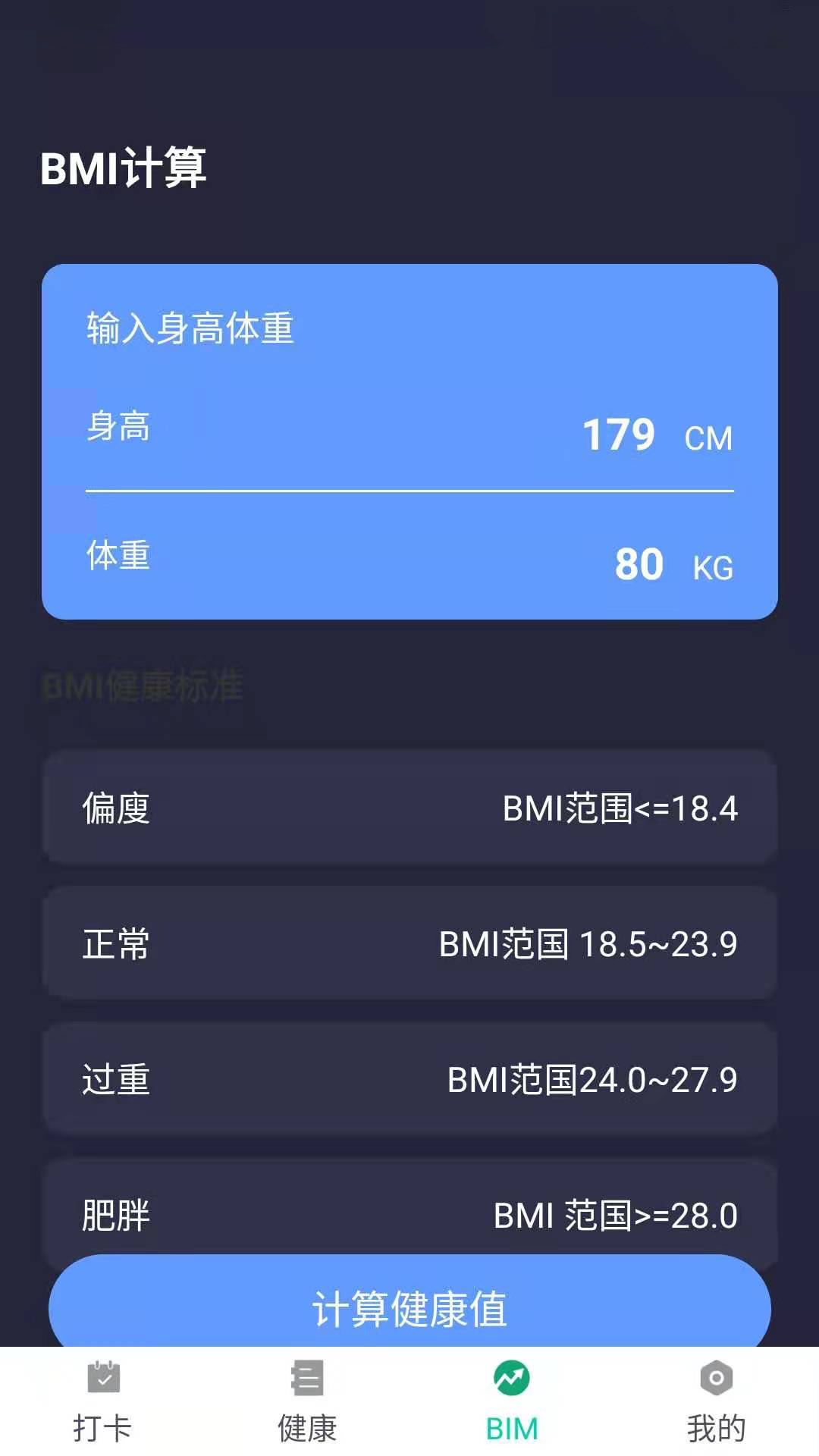The height and width of the screenshot is (1456, 819).
Task: Edit the 体重 weight value 80
Action: 639,563
